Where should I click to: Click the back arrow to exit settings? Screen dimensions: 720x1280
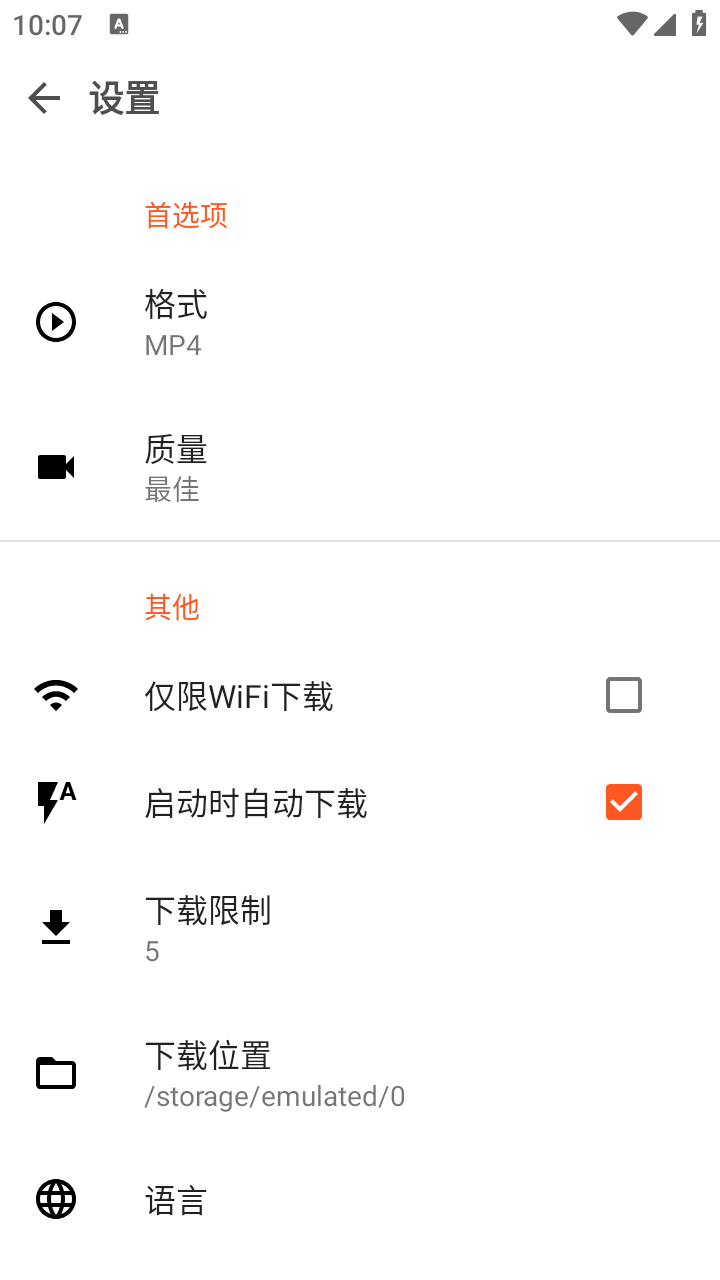pos(43,98)
